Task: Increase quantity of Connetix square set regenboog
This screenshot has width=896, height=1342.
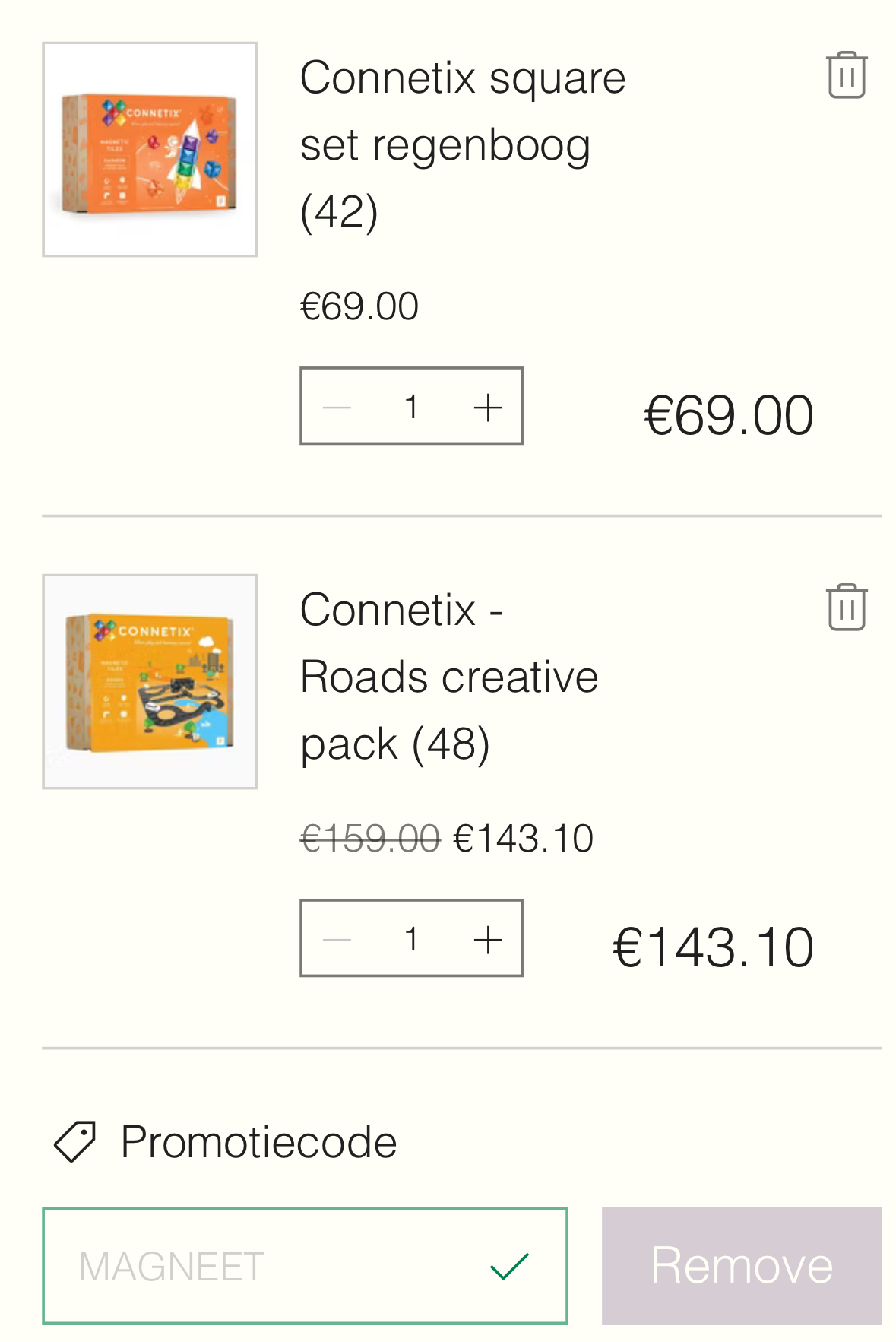Action: (x=486, y=407)
